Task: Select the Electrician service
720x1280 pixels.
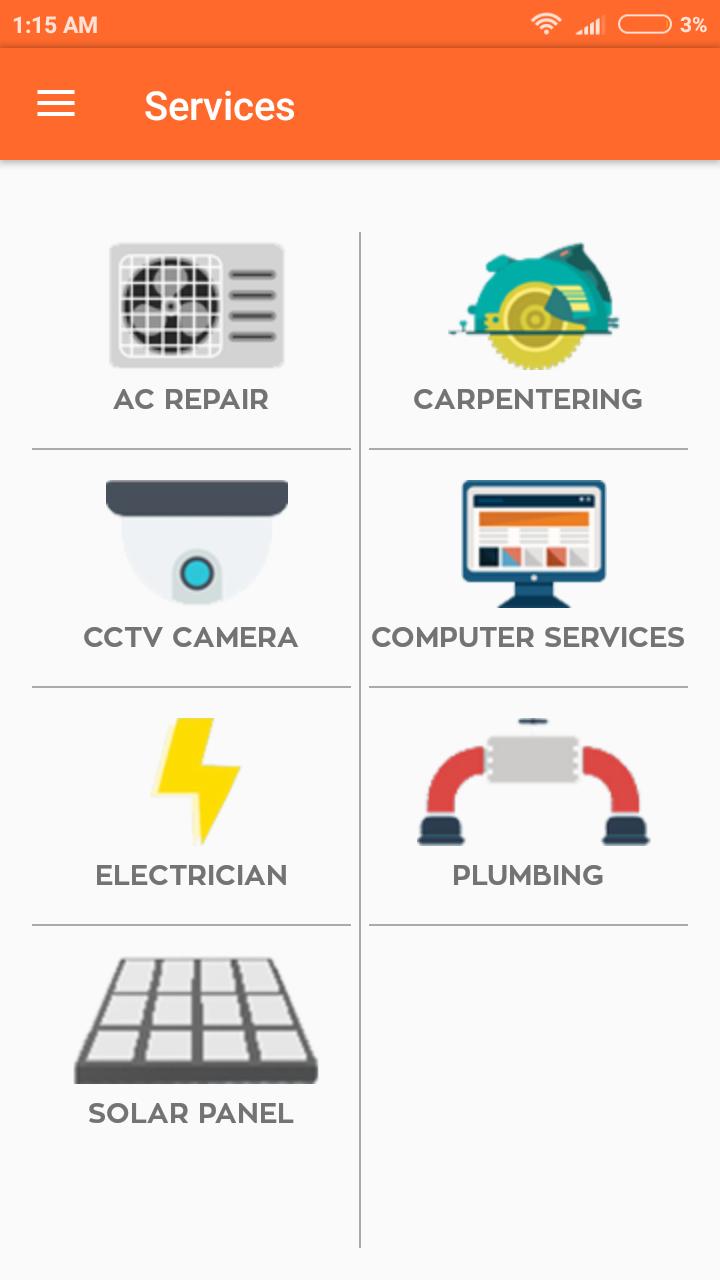Action: click(192, 805)
